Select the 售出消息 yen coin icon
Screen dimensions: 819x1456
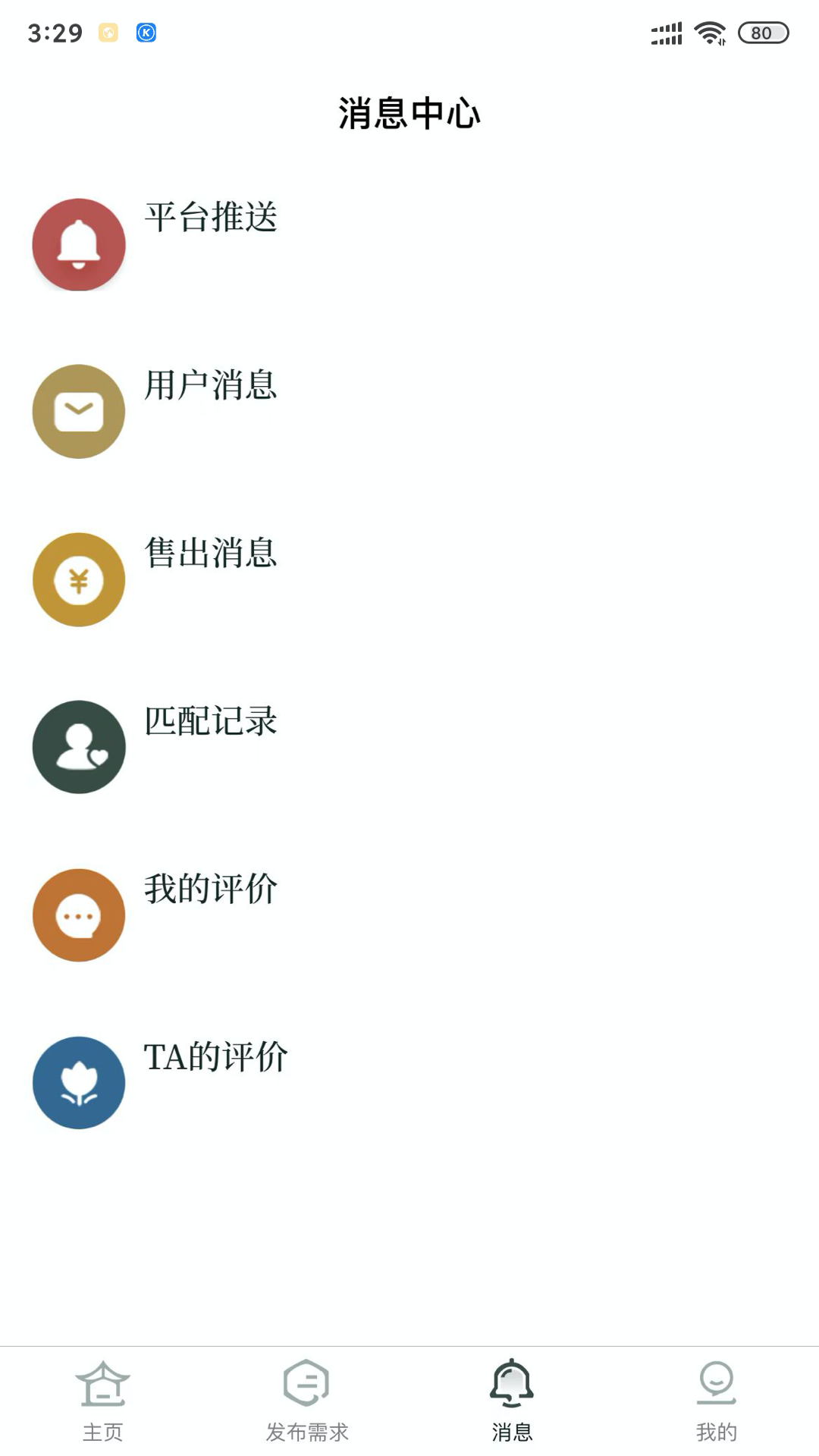pyautogui.click(x=78, y=580)
